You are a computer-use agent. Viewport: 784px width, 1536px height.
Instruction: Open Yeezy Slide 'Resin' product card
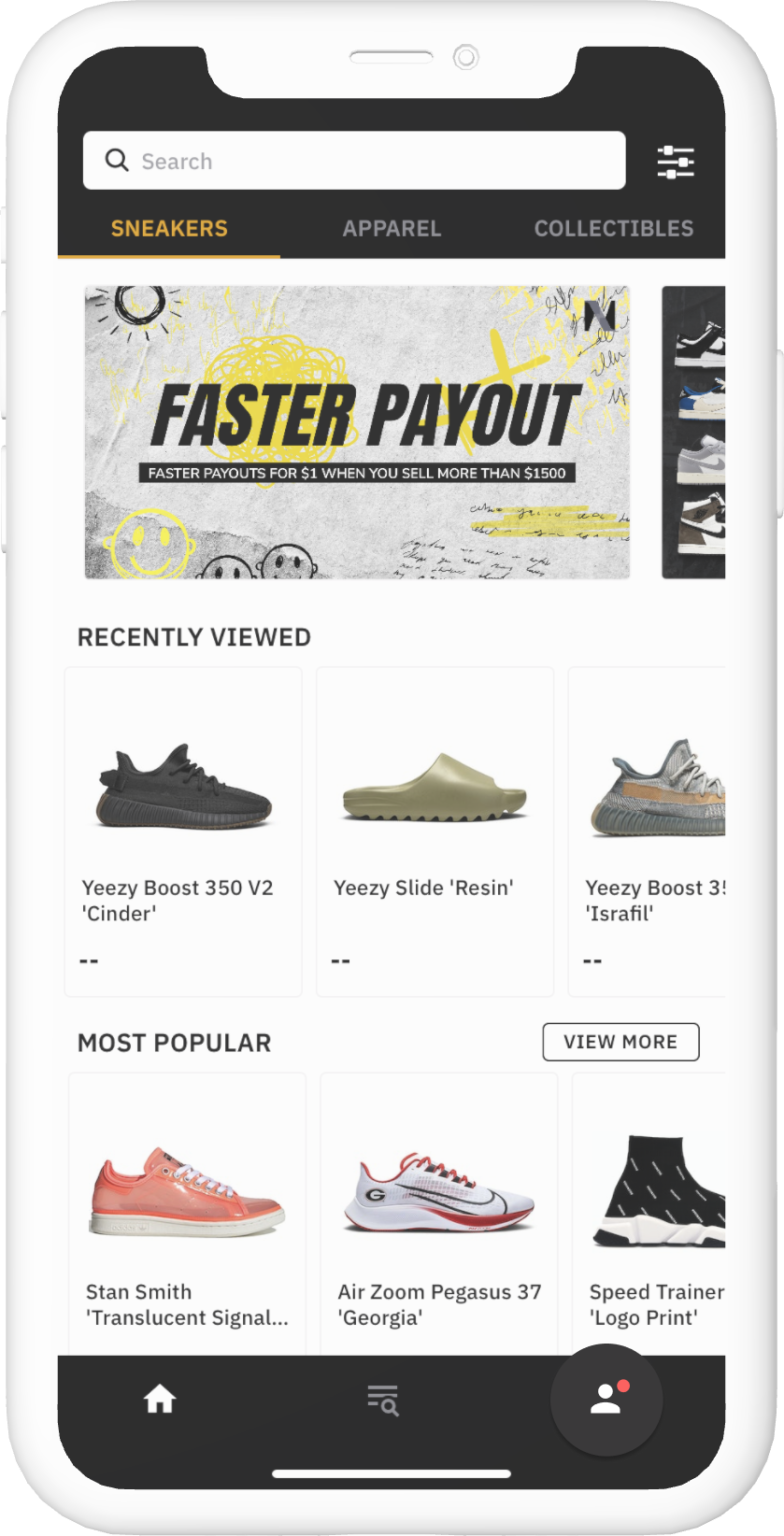[435, 831]
